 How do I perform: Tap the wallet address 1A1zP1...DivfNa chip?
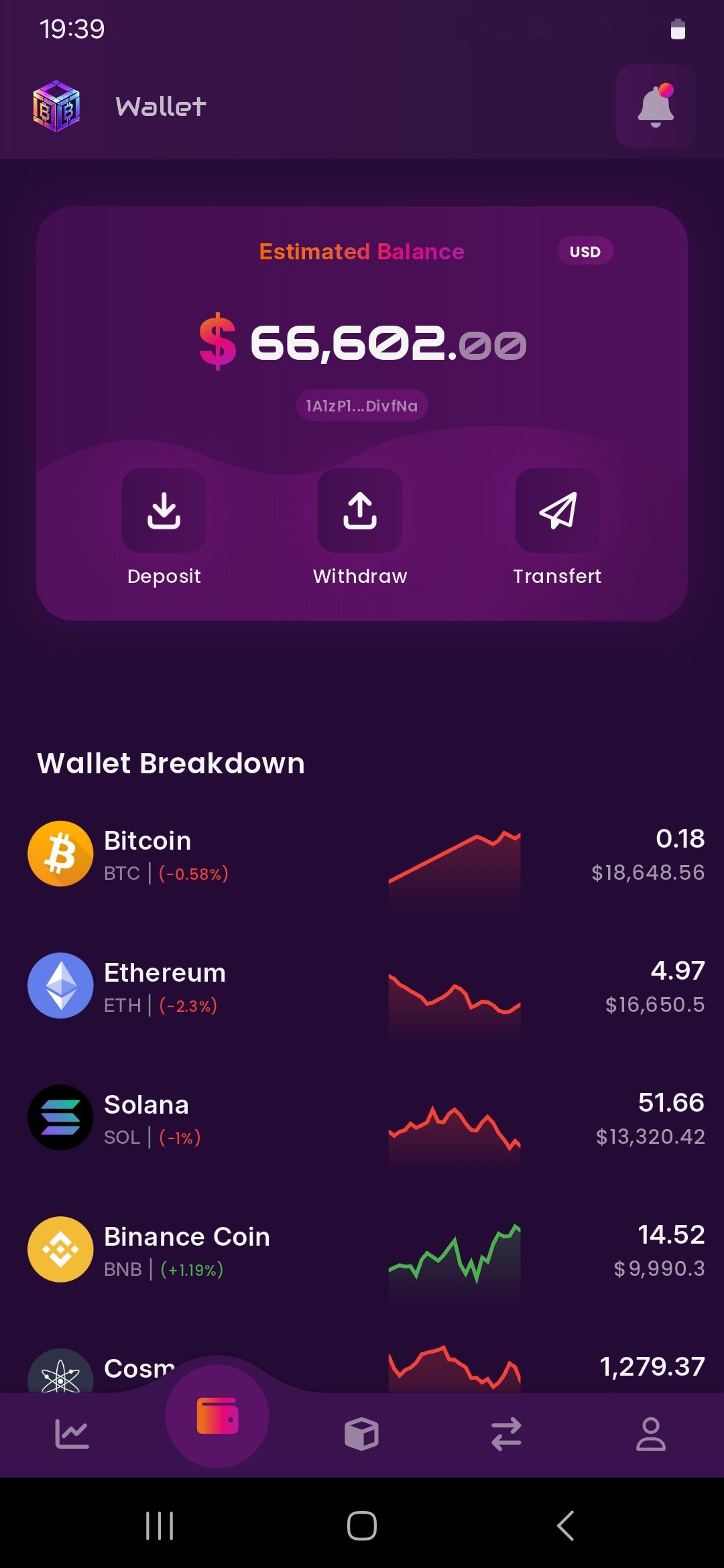click(361, 405)
